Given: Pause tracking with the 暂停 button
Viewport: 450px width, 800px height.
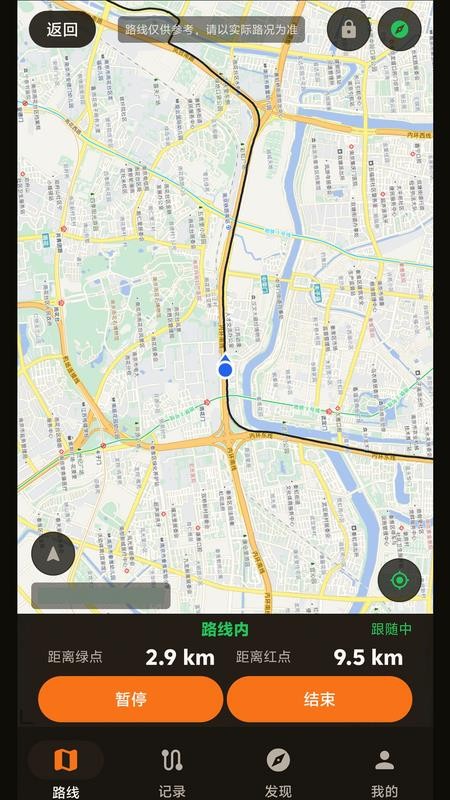Looking at the screenshot, I should point(131,699).
